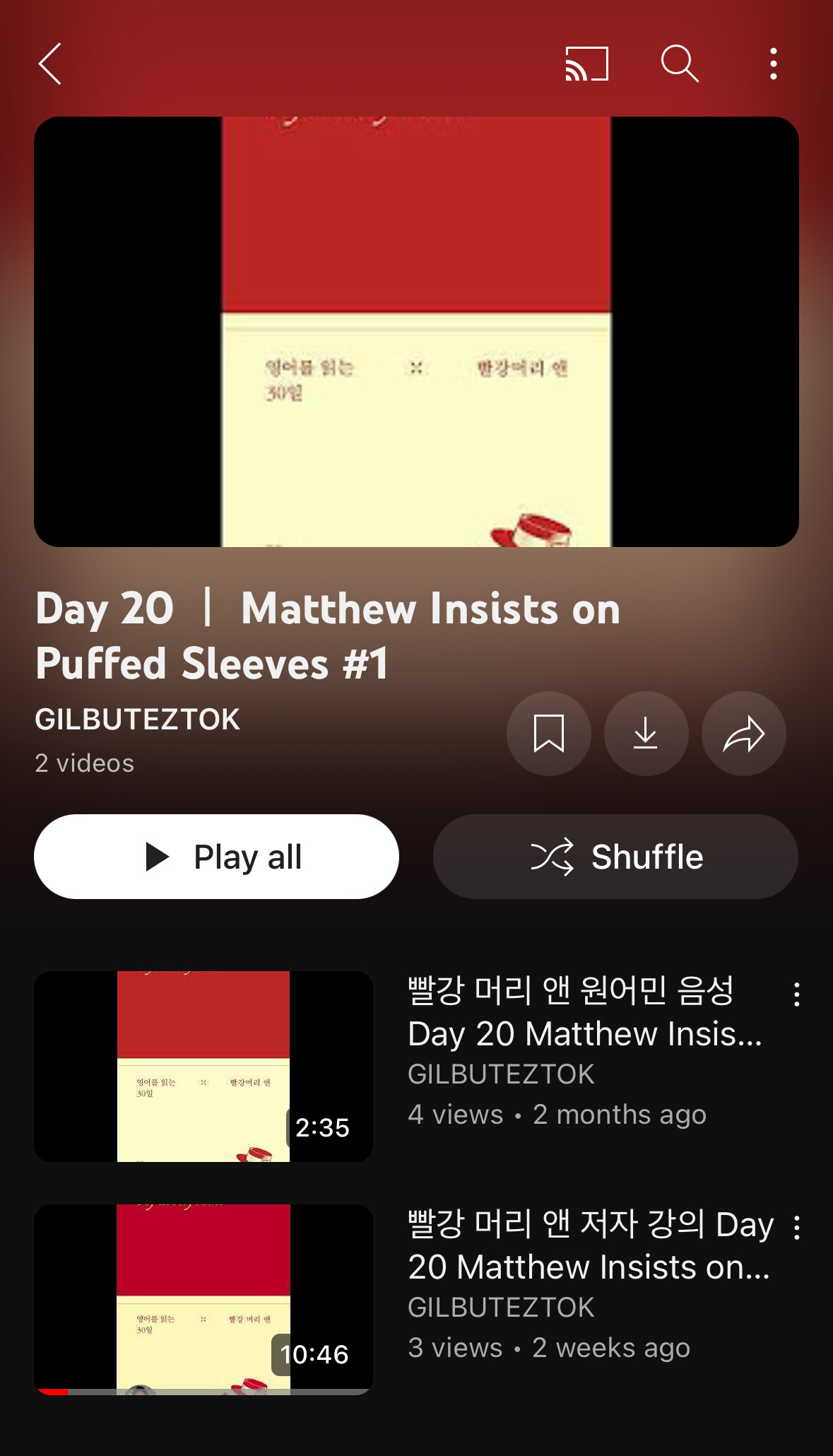
Task: Open options for the 4 views video
Action: point(797,994)
